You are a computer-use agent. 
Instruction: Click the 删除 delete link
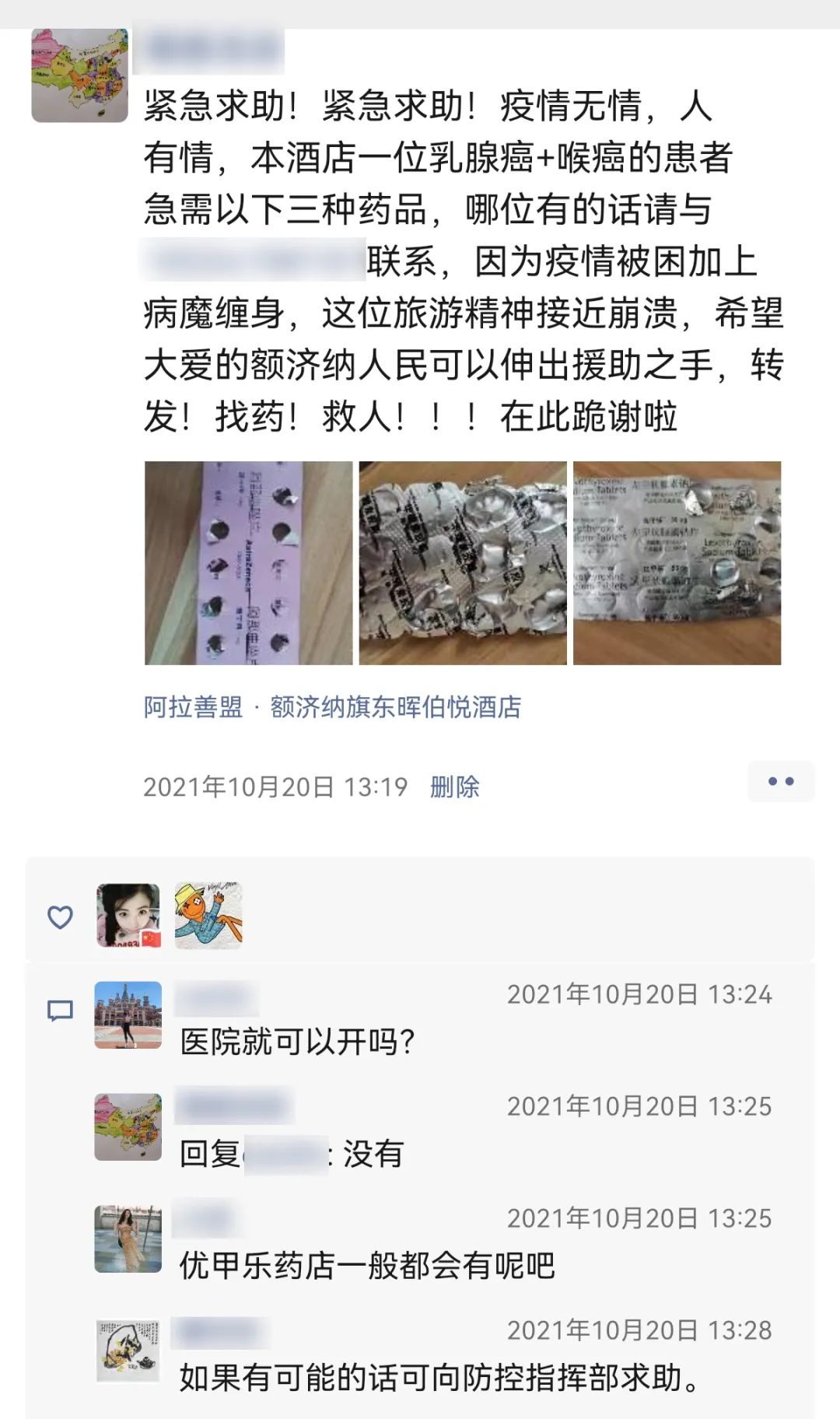(x=453, y=787)
